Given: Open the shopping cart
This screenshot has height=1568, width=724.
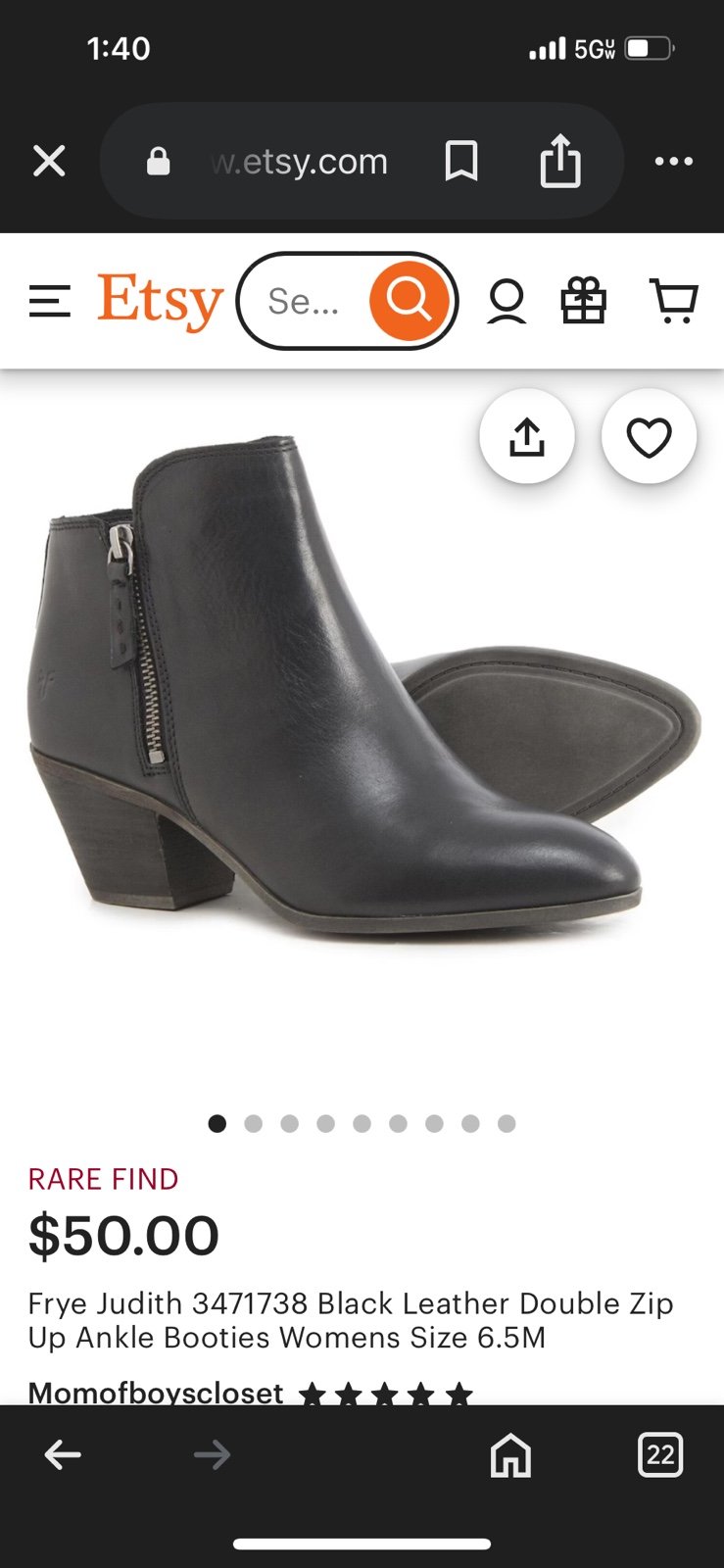Looking at the screenshot, I should pyautogui.click(x=674, y=301).
